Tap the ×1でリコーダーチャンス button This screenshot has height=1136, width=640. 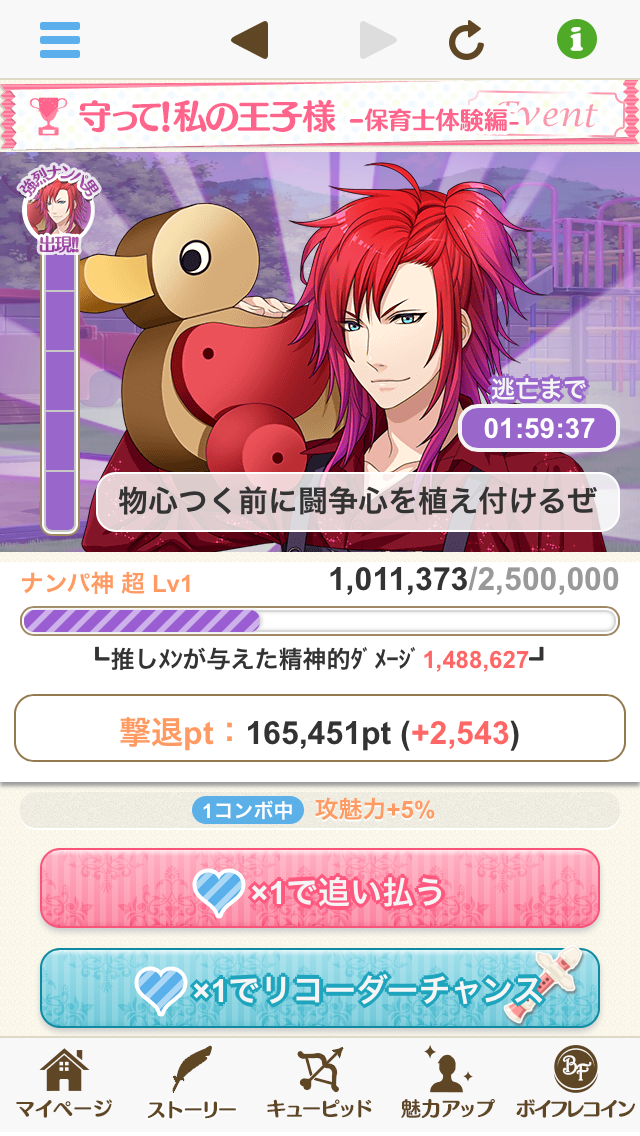[x=320, y=988]
